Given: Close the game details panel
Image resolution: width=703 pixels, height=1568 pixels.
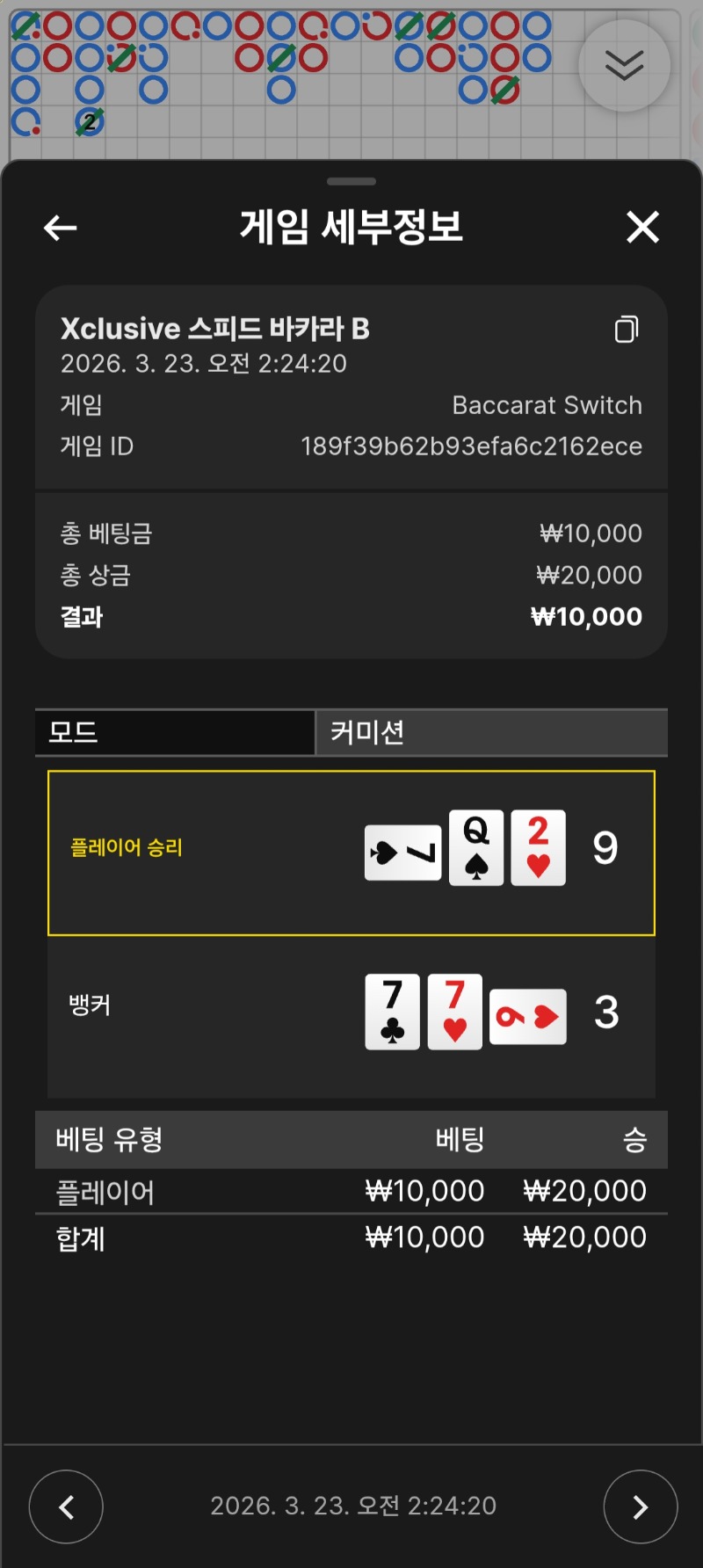Looking at the screenshot, I should (x=642, y=228).
